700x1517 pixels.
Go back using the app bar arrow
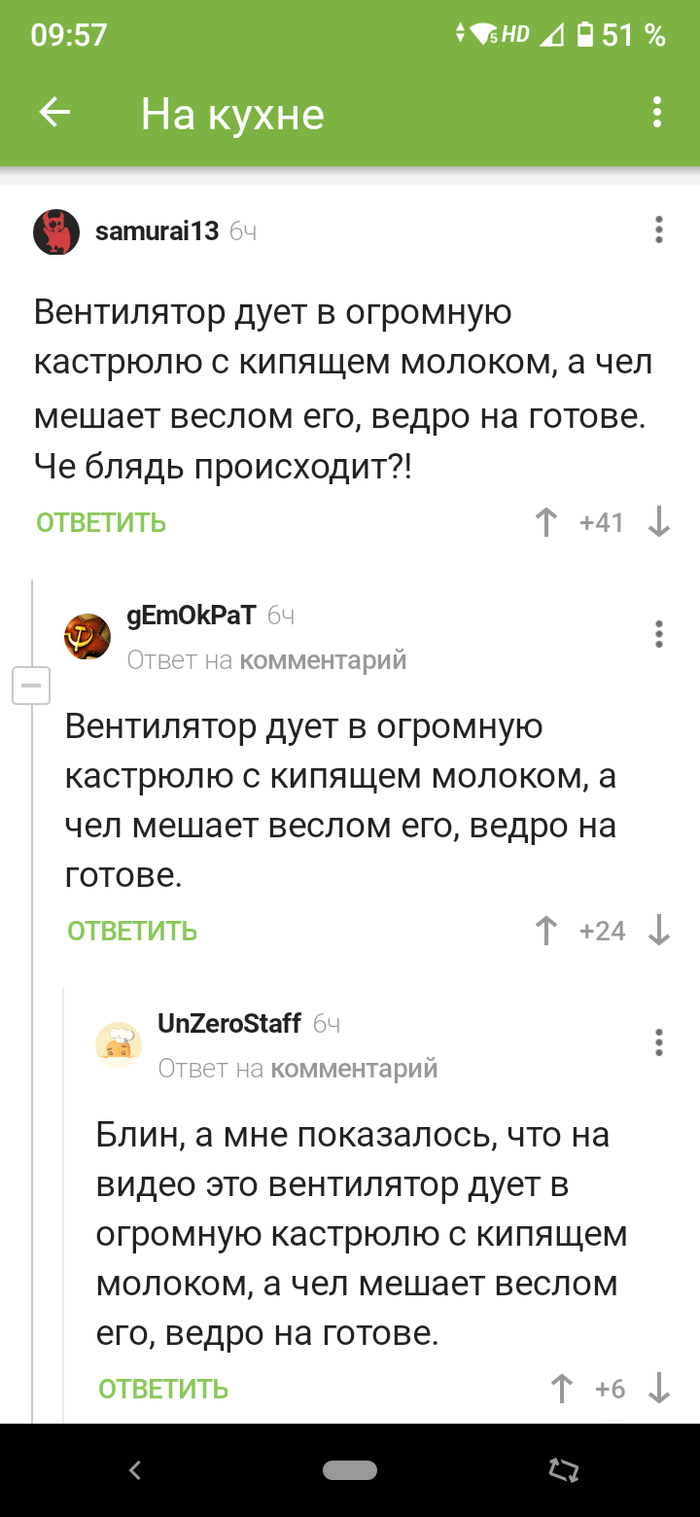tap(55, 113)
